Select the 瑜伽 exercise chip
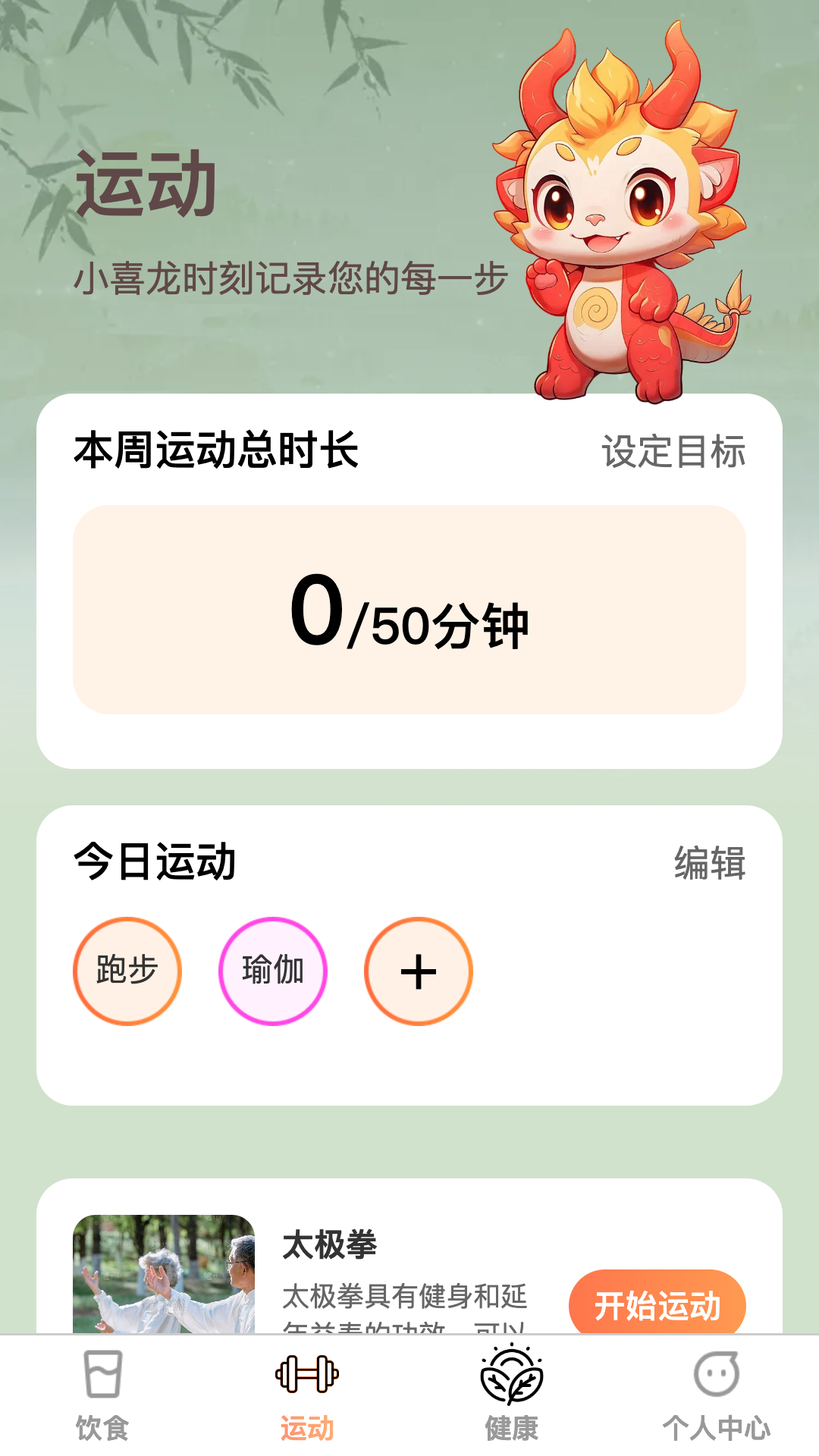Image resolution: width=819 pixels, height=1456 pixels. [x=273, y=971]
